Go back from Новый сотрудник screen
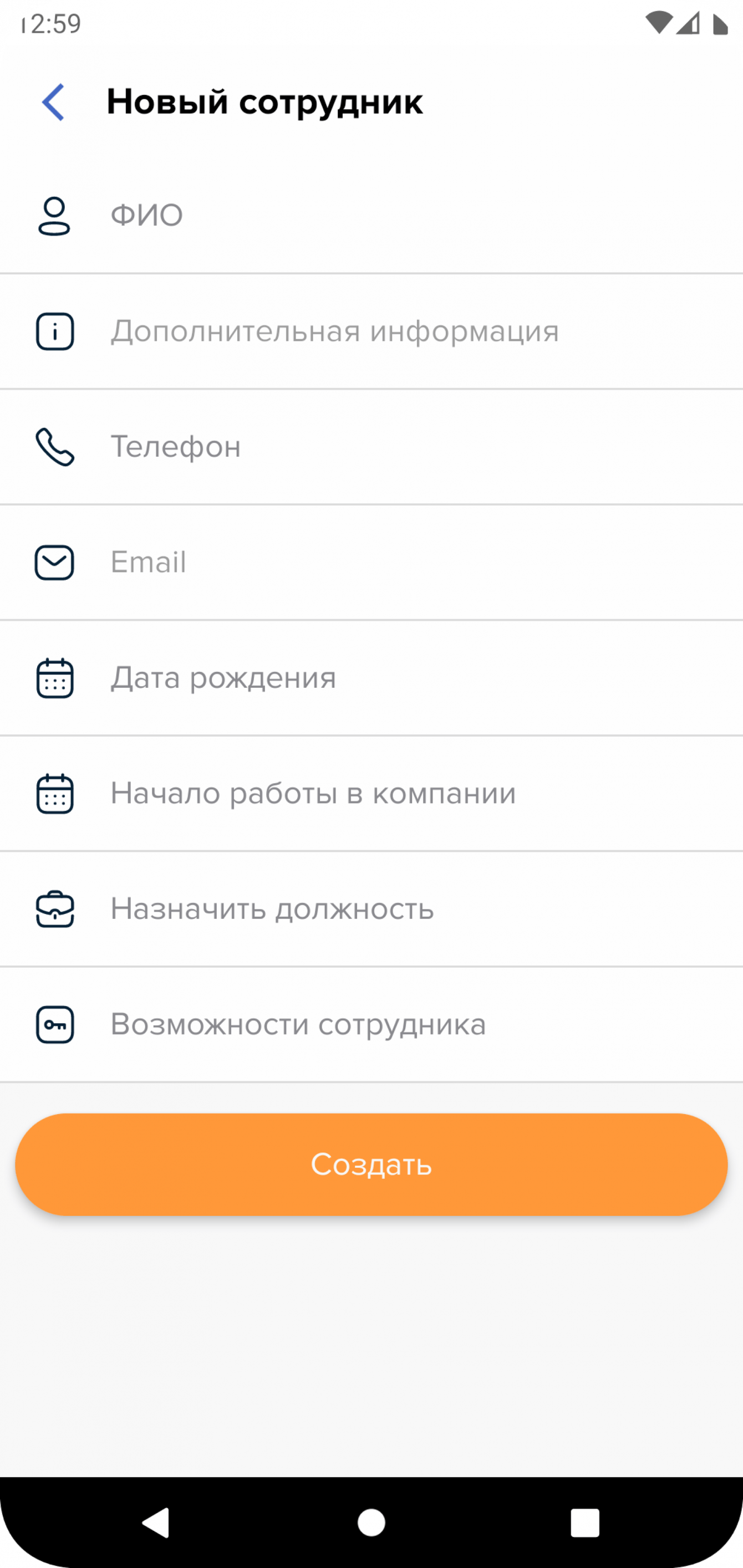This screenshot has height=1568, width=743. coord(53,101)
